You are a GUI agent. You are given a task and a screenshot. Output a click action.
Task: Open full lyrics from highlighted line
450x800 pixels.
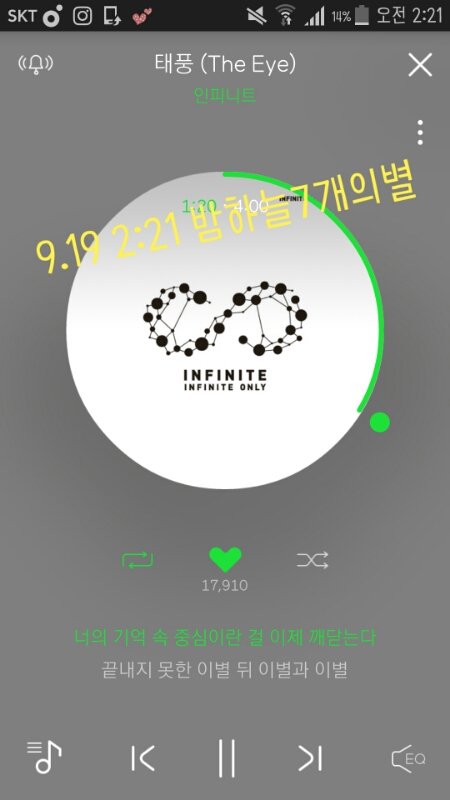225,638
